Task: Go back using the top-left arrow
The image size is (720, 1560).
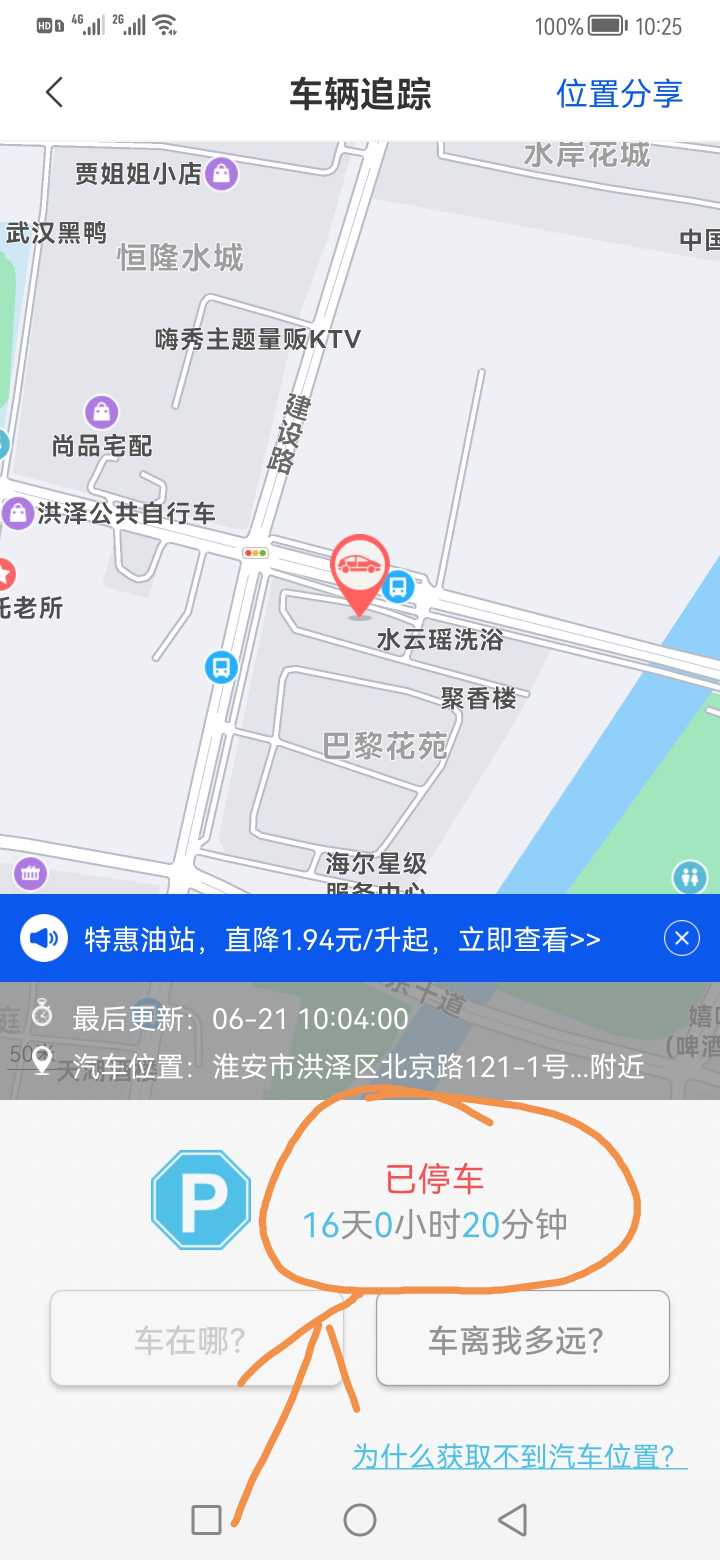Action: pyautogui.click(x=55, y=93)
